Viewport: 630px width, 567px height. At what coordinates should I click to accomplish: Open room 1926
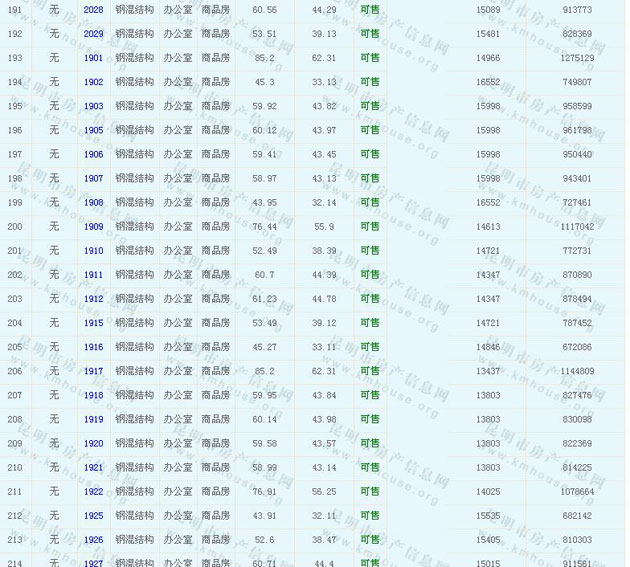click(93, 540)
